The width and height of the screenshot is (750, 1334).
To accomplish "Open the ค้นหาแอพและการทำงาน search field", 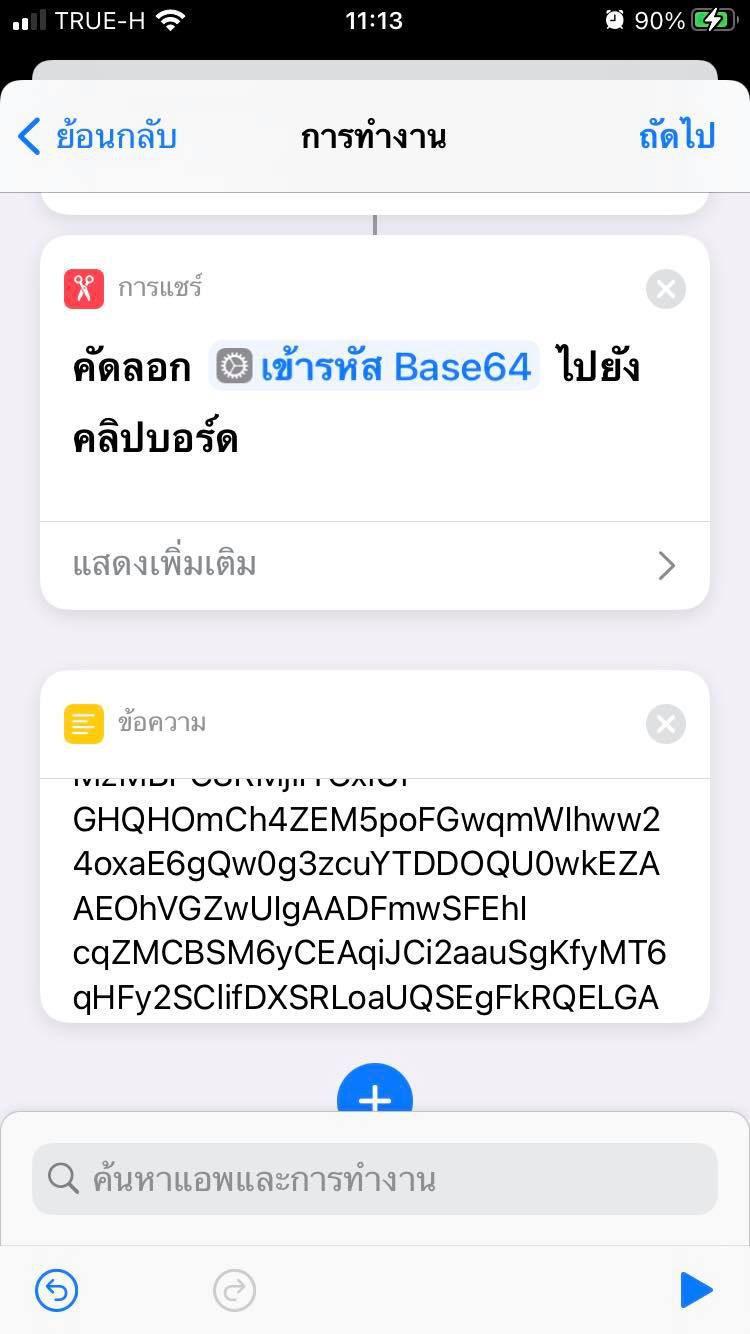I will (x=374, y=1179).
